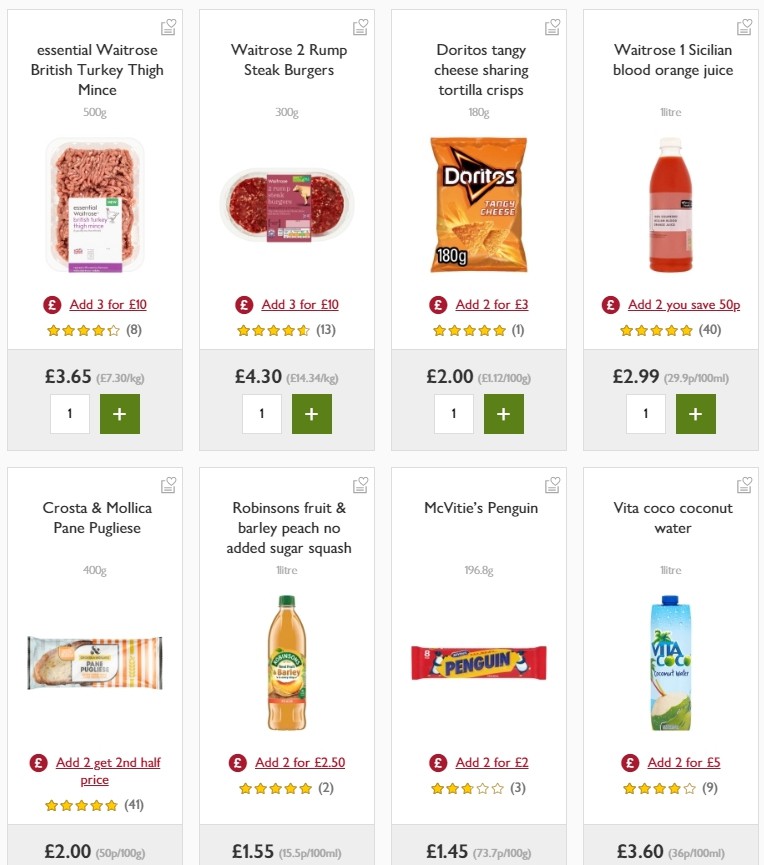Click the save-to-list flag on Vita Coco coconut water
764x865 pixels.
tap(744, 484)
